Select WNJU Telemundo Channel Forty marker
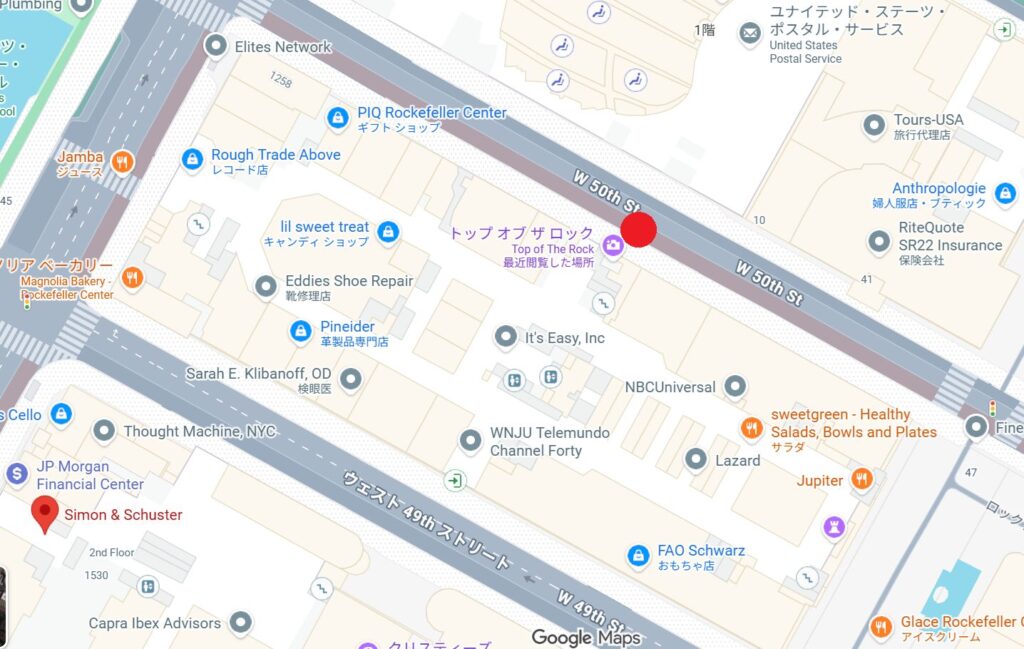The image size is (1024, 649). click(470, 440)
